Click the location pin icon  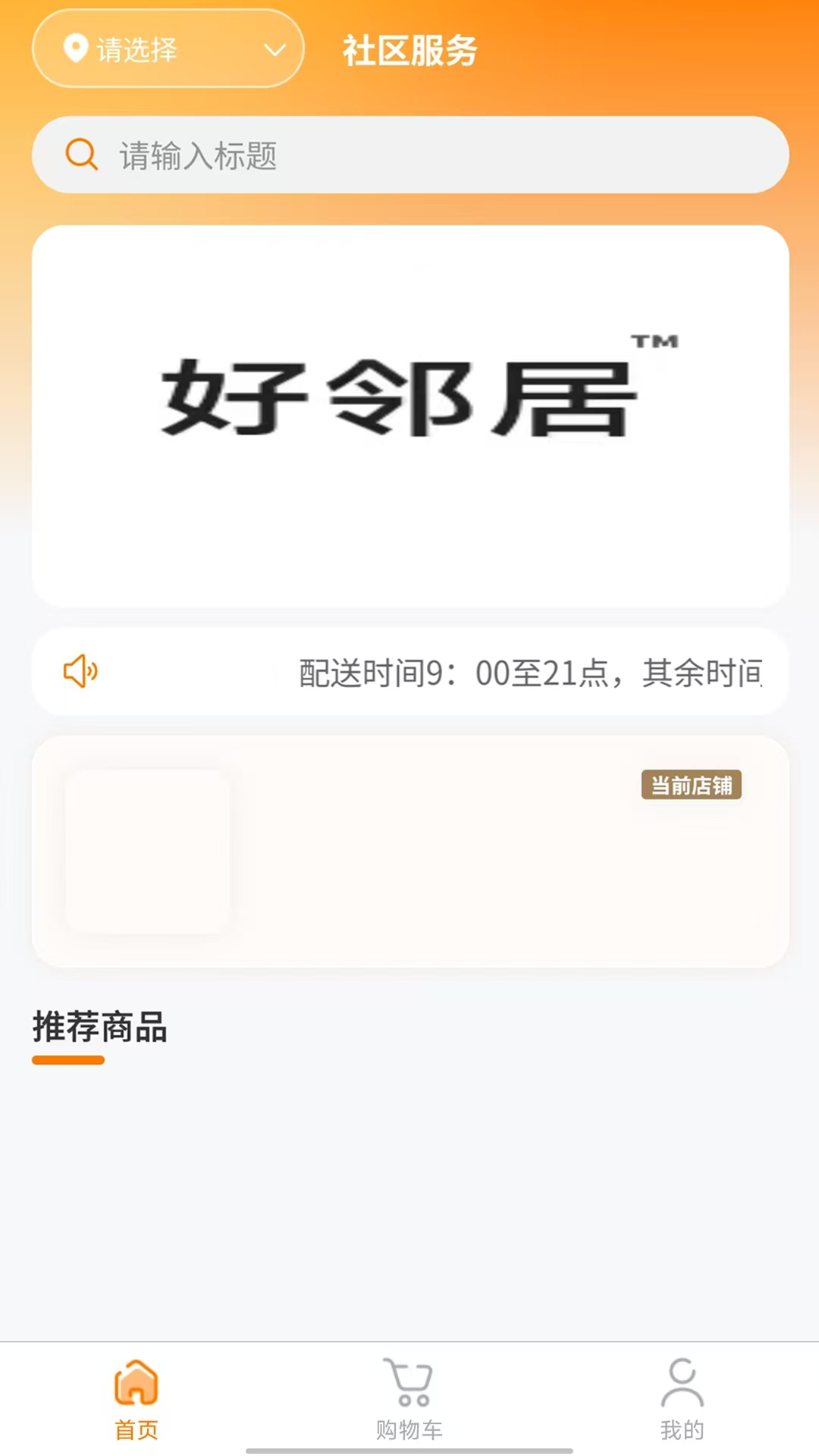[x=74, y=48]
